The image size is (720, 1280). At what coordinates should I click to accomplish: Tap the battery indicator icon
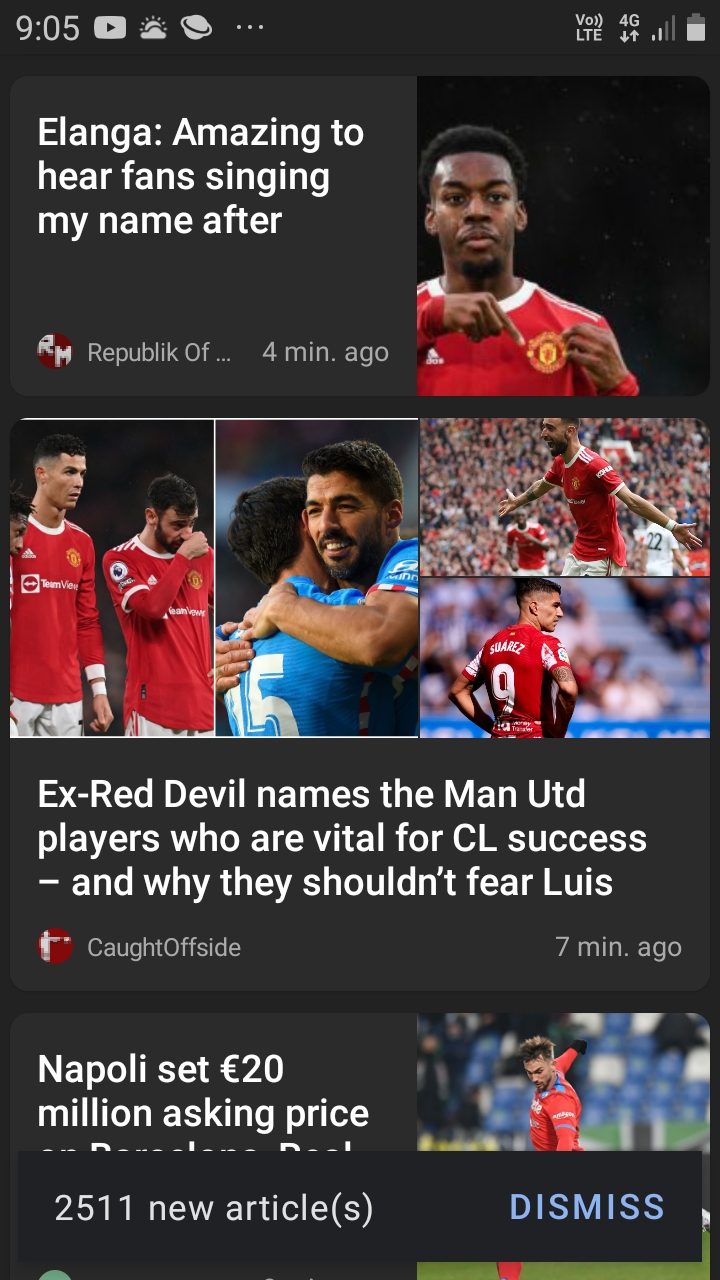[697, 27]
